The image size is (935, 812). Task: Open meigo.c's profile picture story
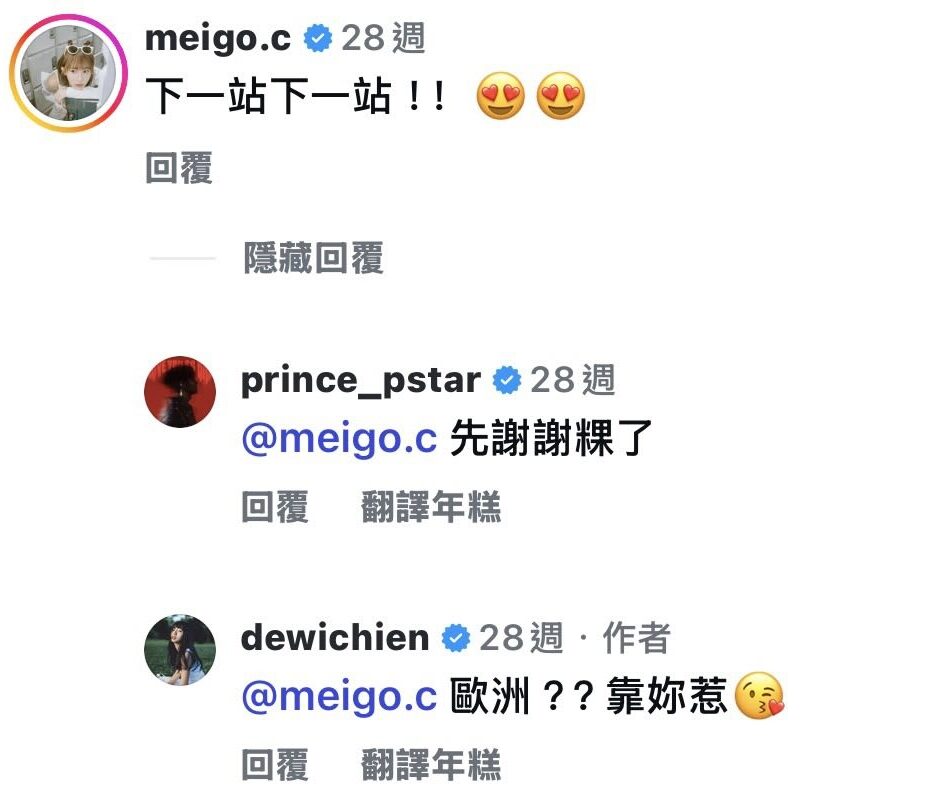[x=69, y=76]
